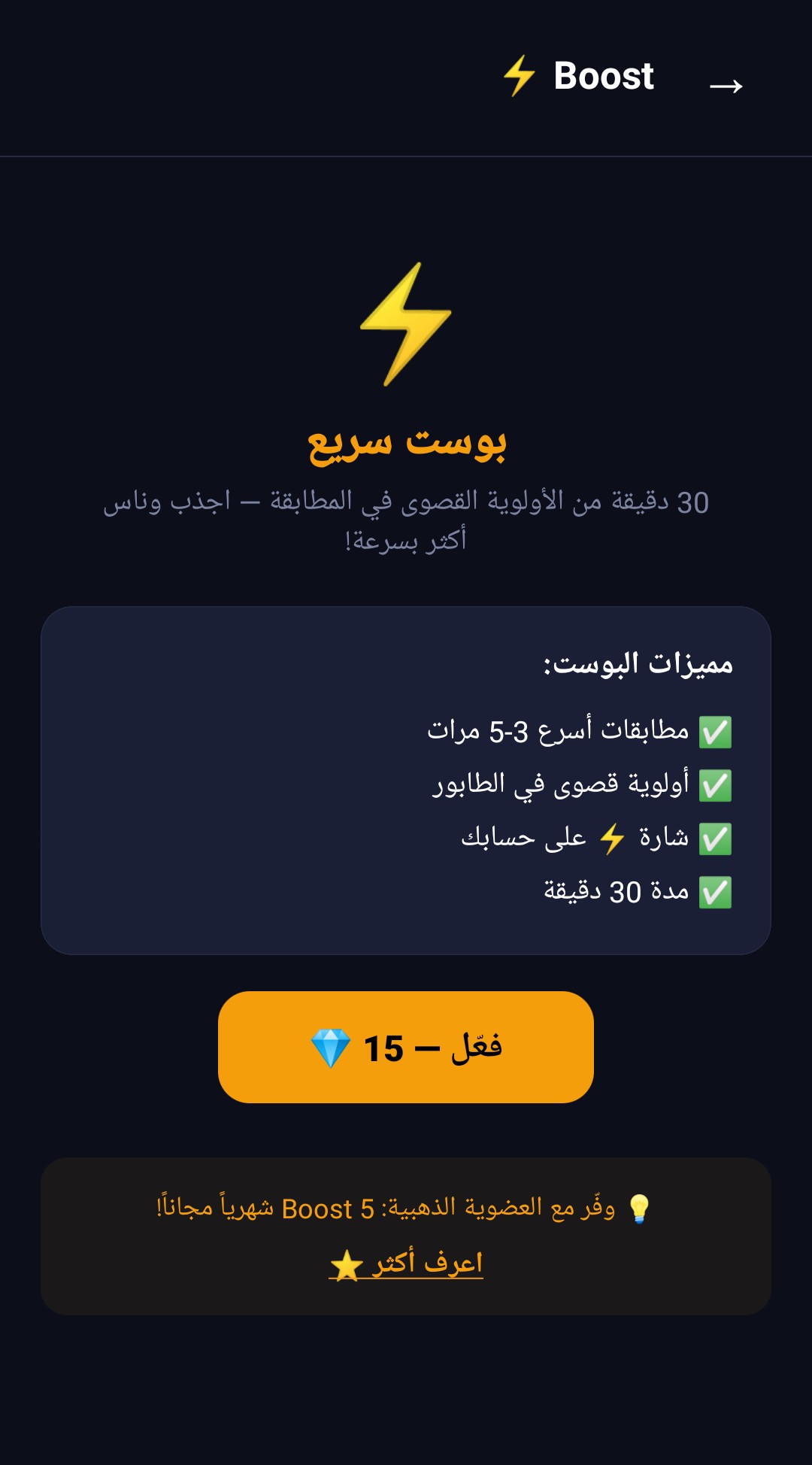Select the 30-minute priority description text
Screen dimensions: 812x1465
(x=405, y=523)
